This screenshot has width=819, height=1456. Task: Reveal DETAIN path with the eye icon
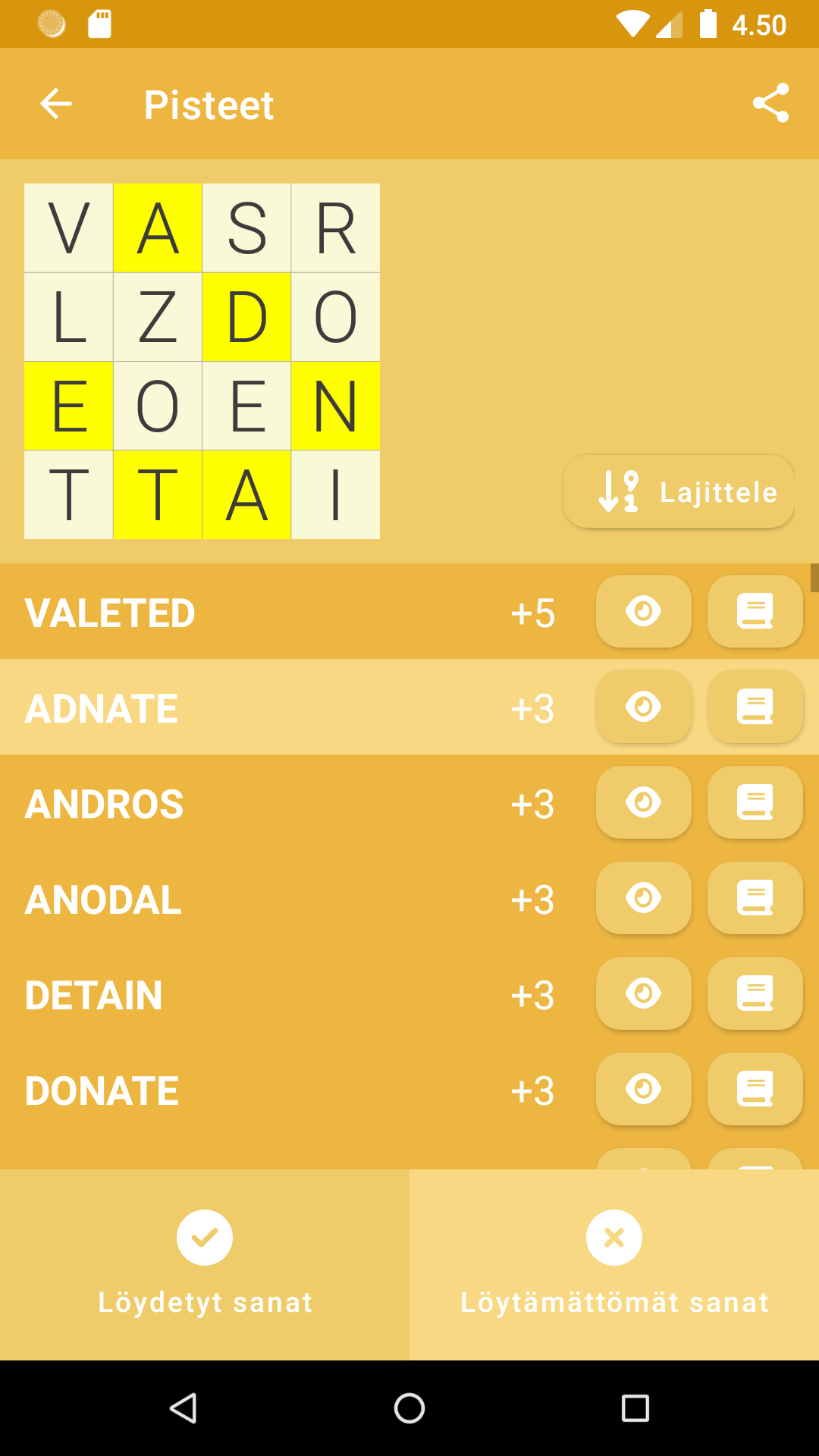click(x=644, y=993)
